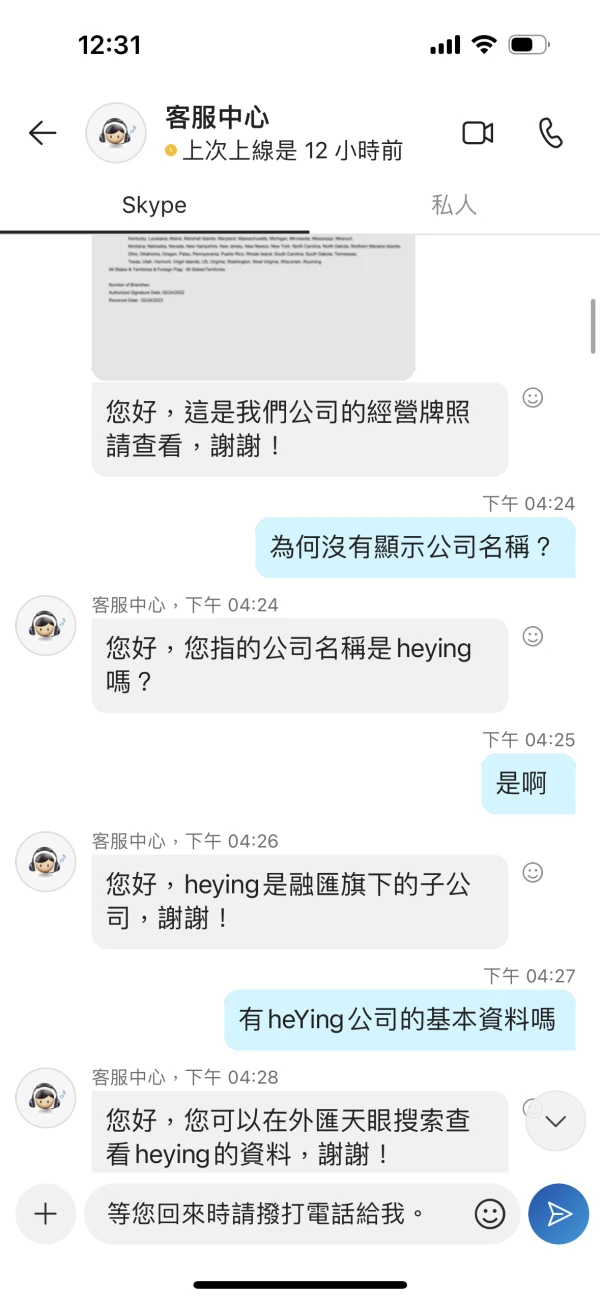This screenshot has height=1301, width=600.
Task: Select the Skype tab
Action: point(154,205)
